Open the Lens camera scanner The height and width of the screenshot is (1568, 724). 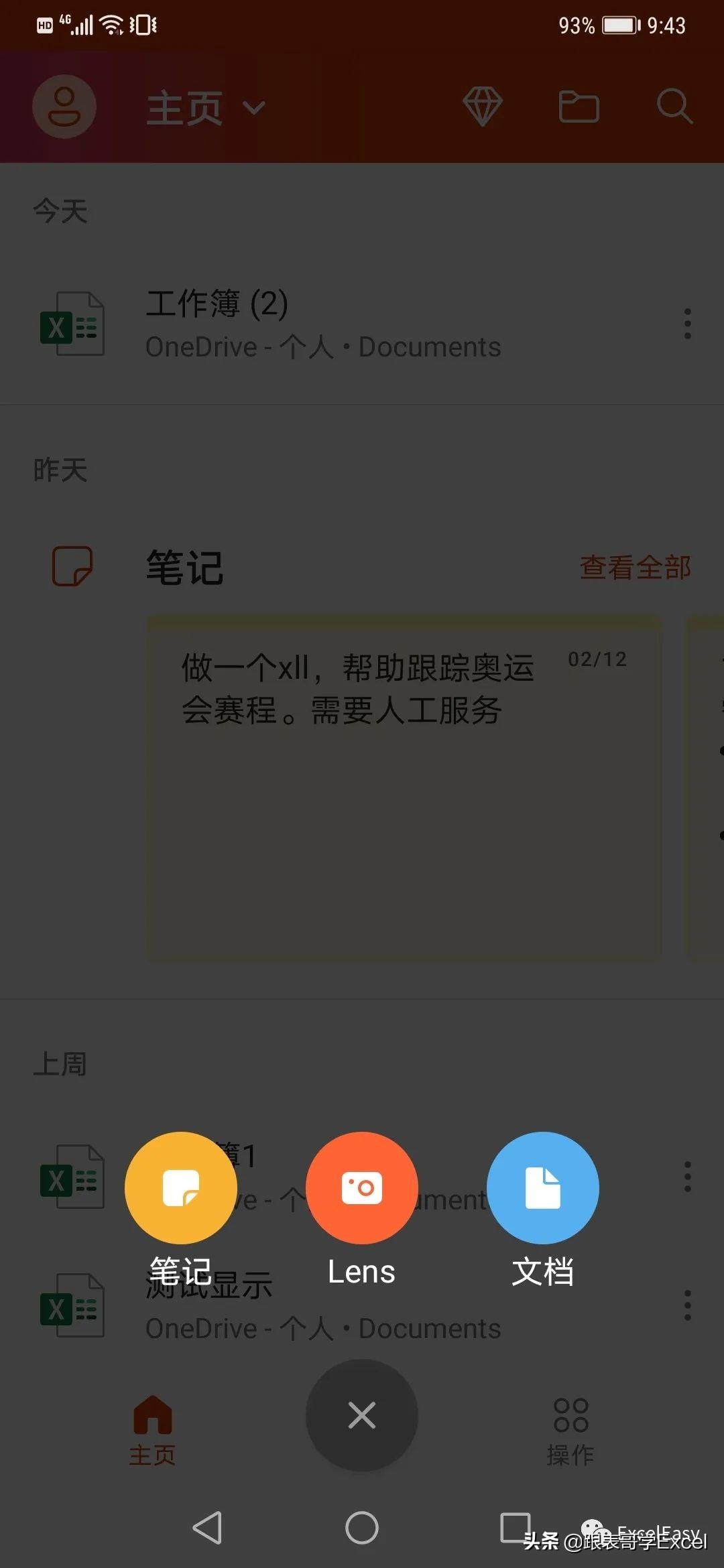361,1187
